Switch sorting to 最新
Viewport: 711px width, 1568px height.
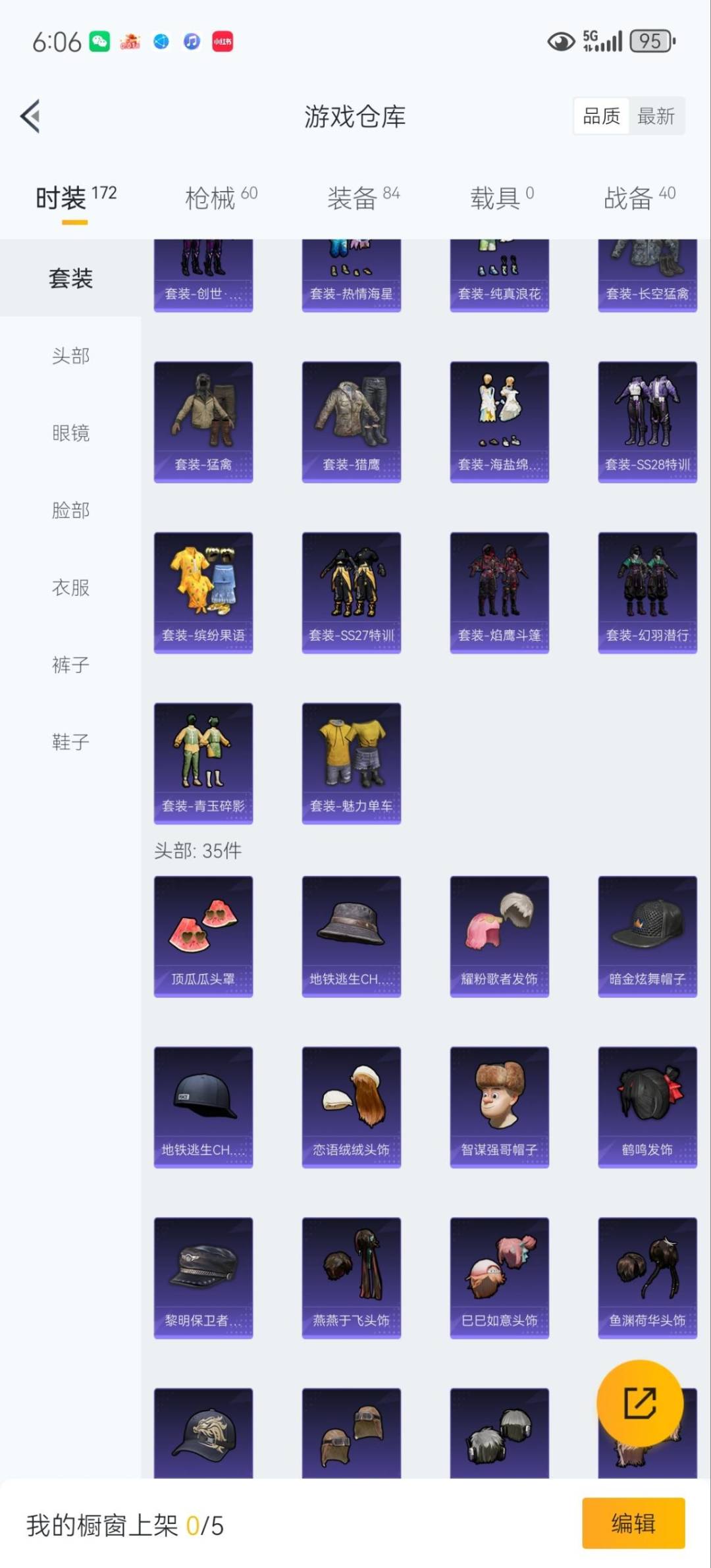[655, 116]
